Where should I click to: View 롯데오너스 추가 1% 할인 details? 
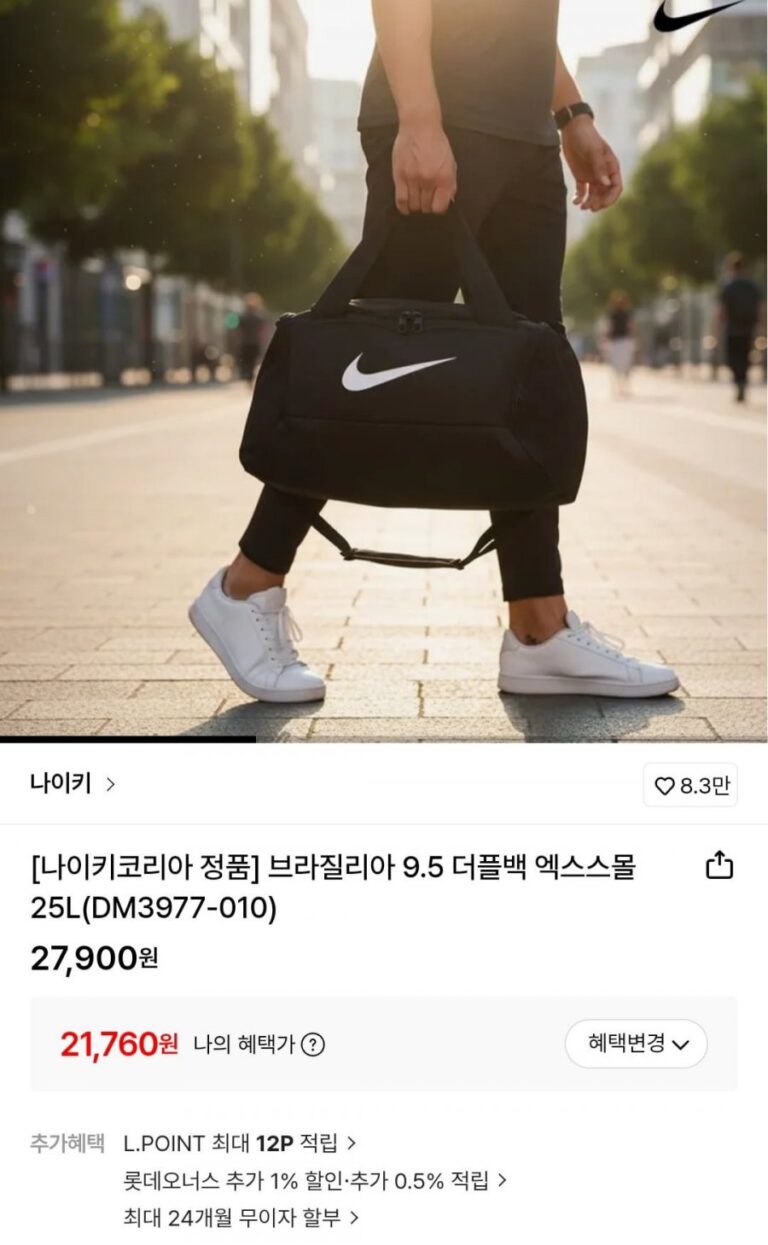[315, 1180]
